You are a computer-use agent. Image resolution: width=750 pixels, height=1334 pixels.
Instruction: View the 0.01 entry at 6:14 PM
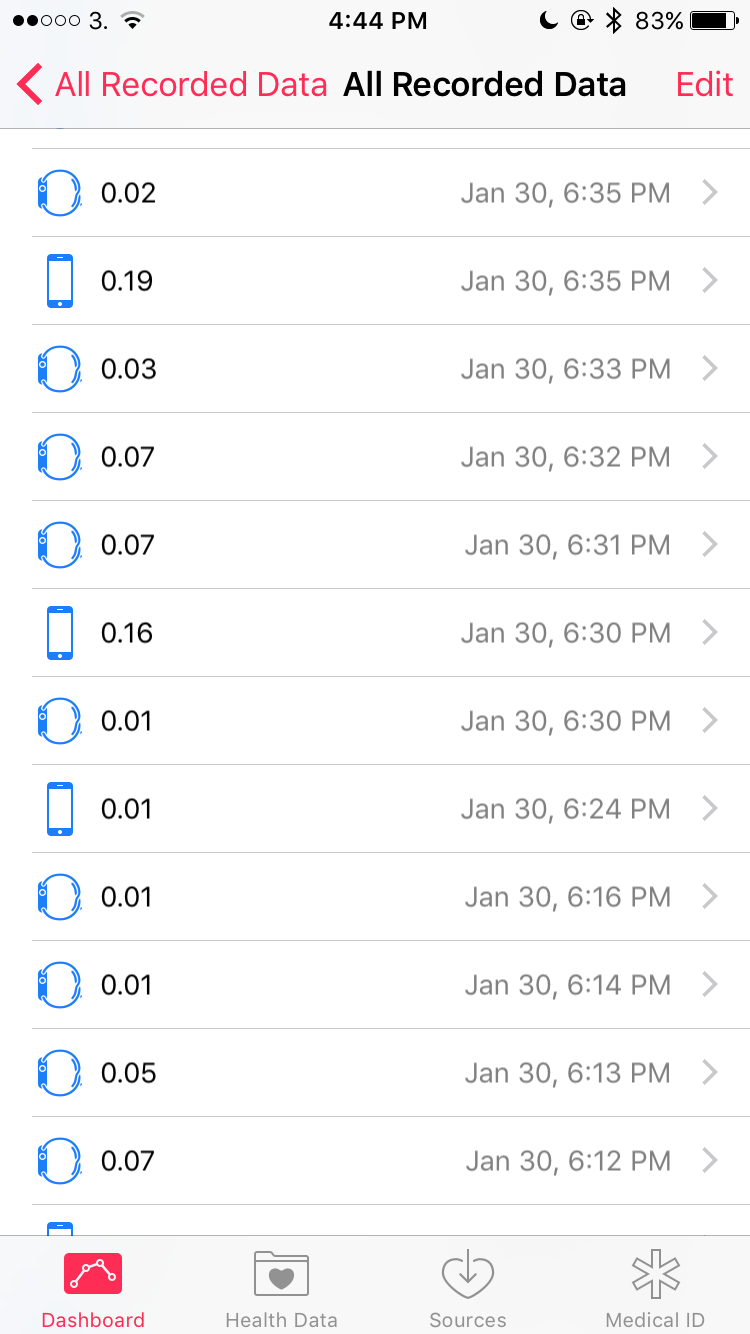tap(375, 985)
